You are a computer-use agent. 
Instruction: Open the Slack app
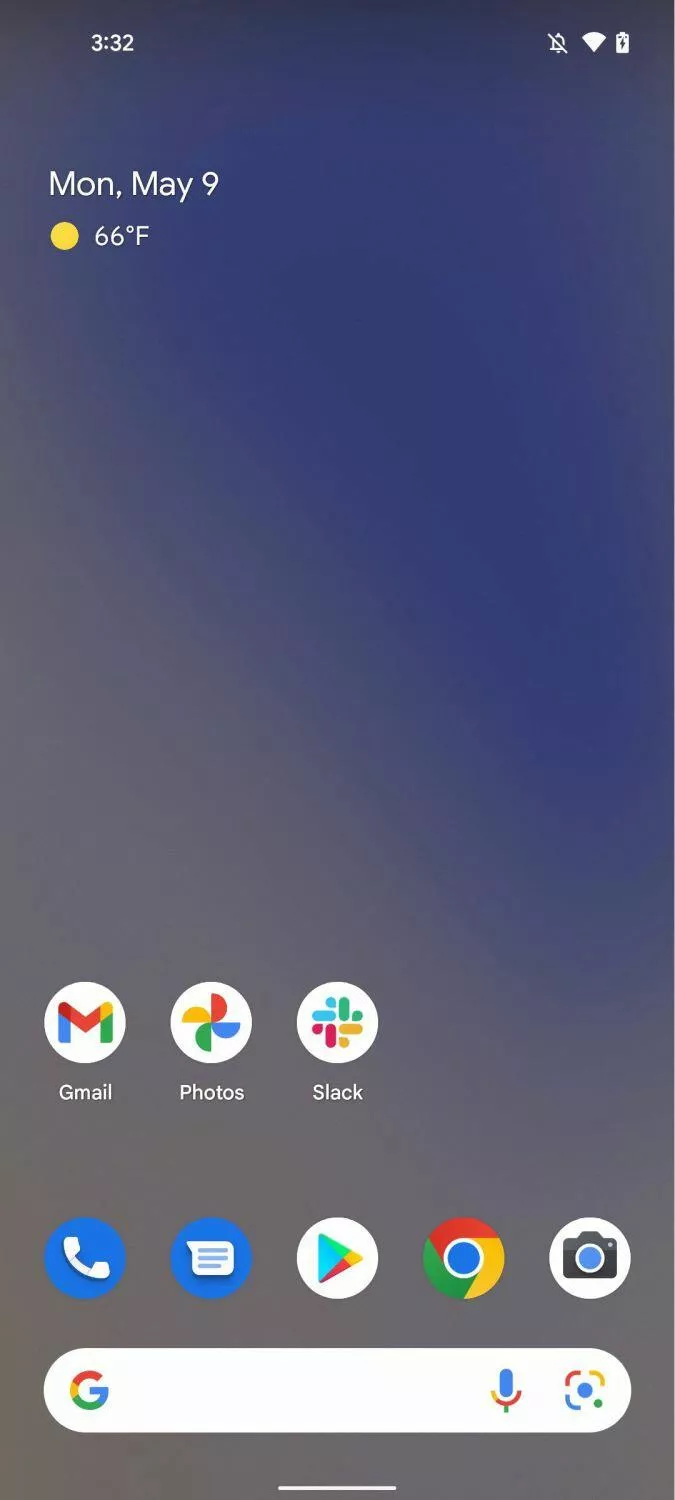coord(337,1023)
